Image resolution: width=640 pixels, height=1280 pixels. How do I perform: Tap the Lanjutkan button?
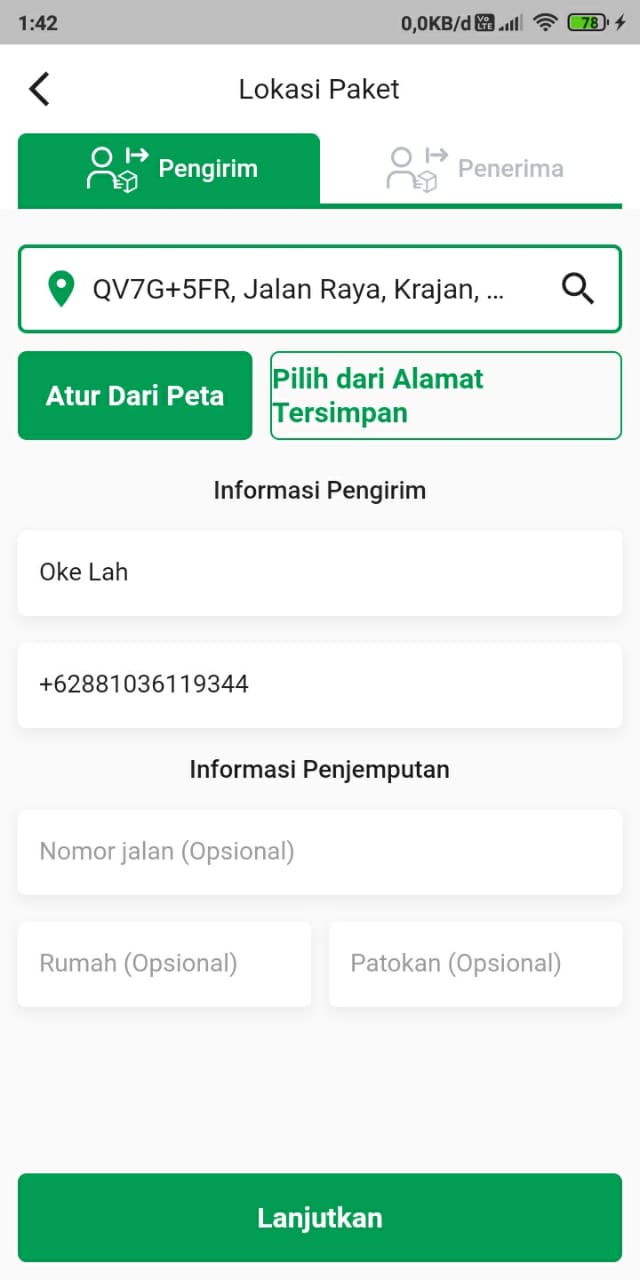click(320, 1218)
